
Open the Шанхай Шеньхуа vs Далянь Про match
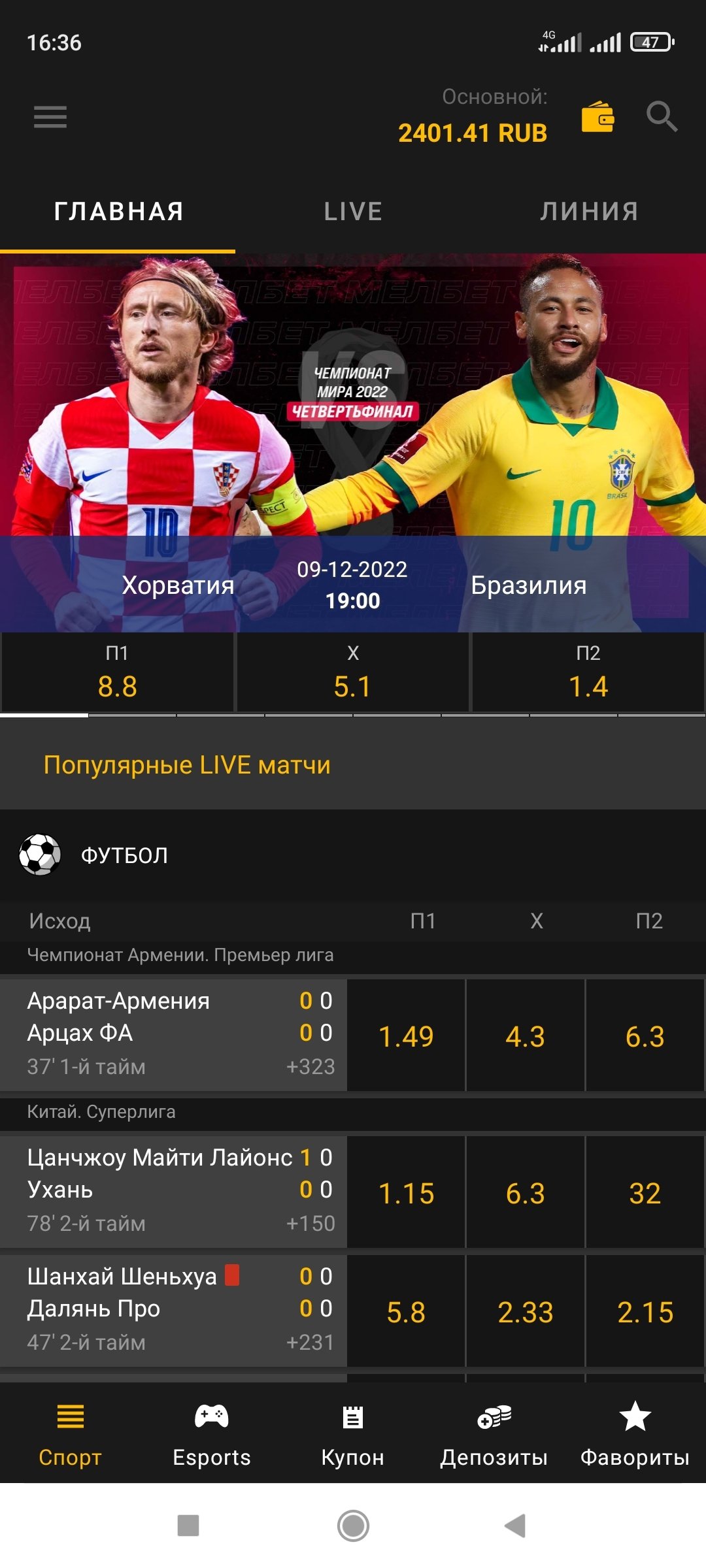[173, 1310]
